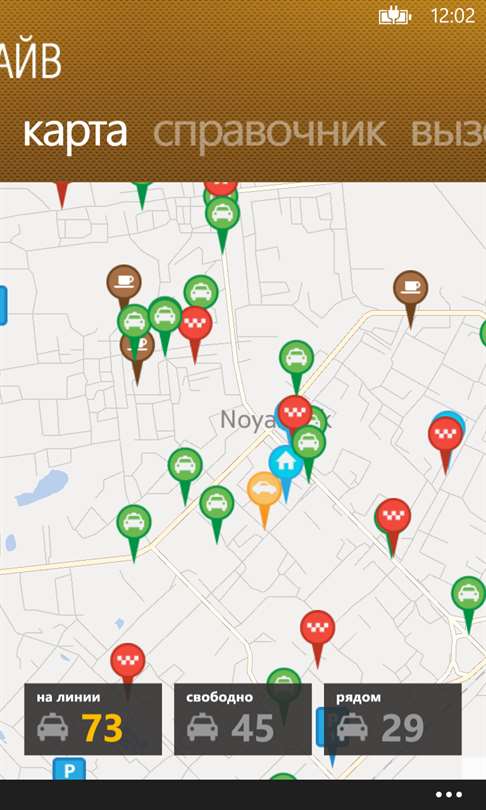
Task: Select the карта tab
Action: (x=75, y=133)
